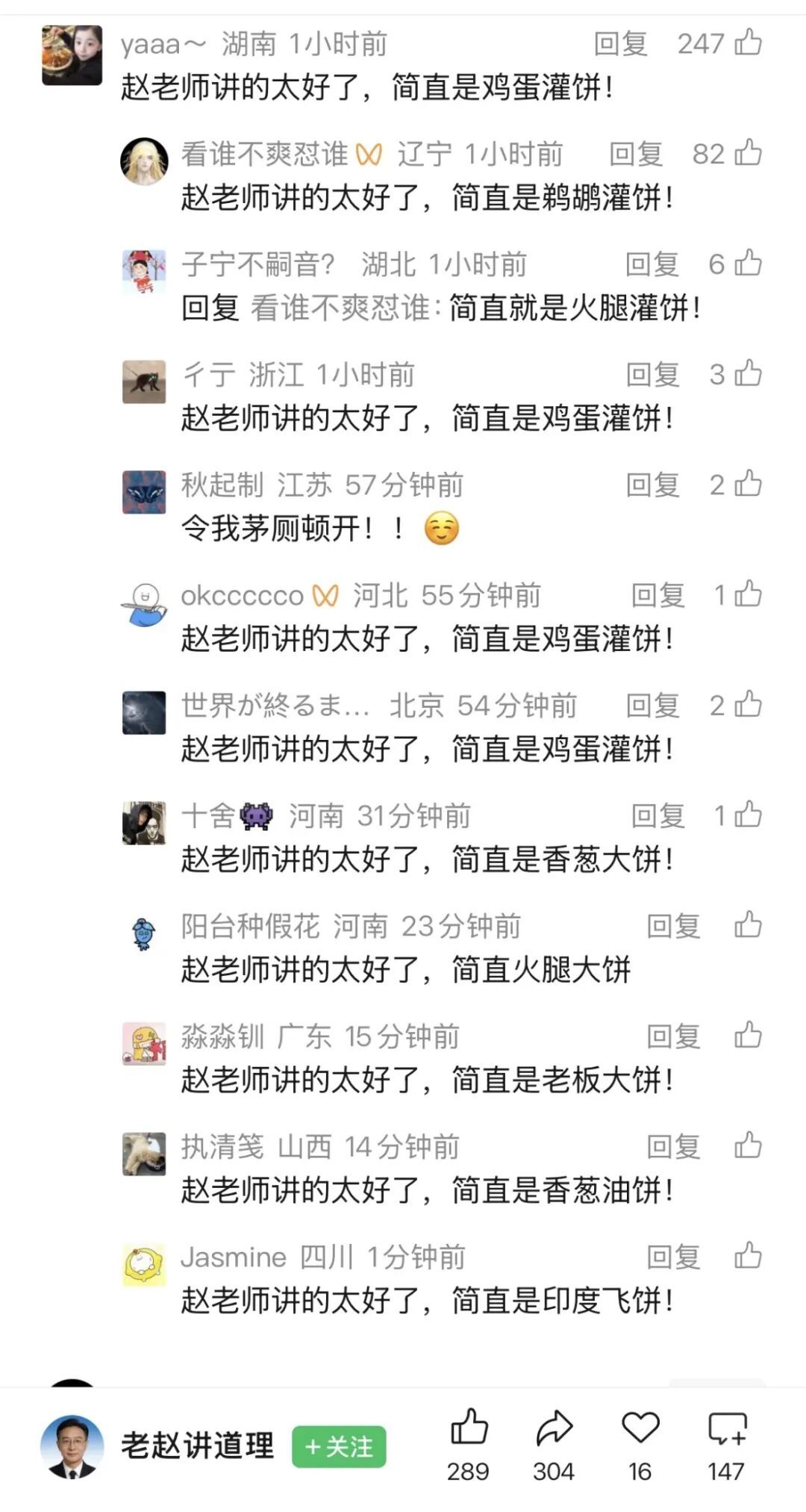Viewport: 806px width, 1512px height.
Task: Like 阳台种假花's comment
Action: (x=748, y=926)
